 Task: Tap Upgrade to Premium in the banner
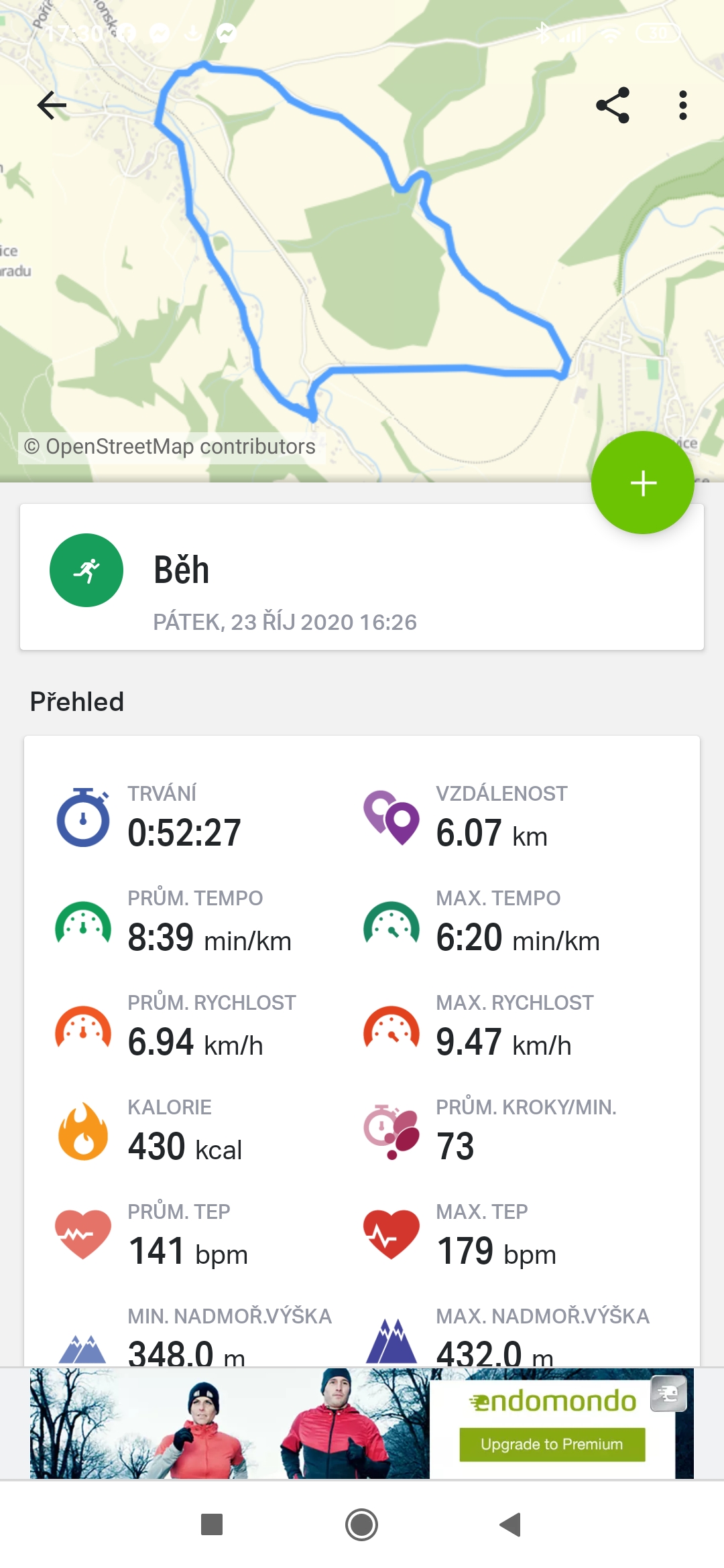coord(552,1444)
